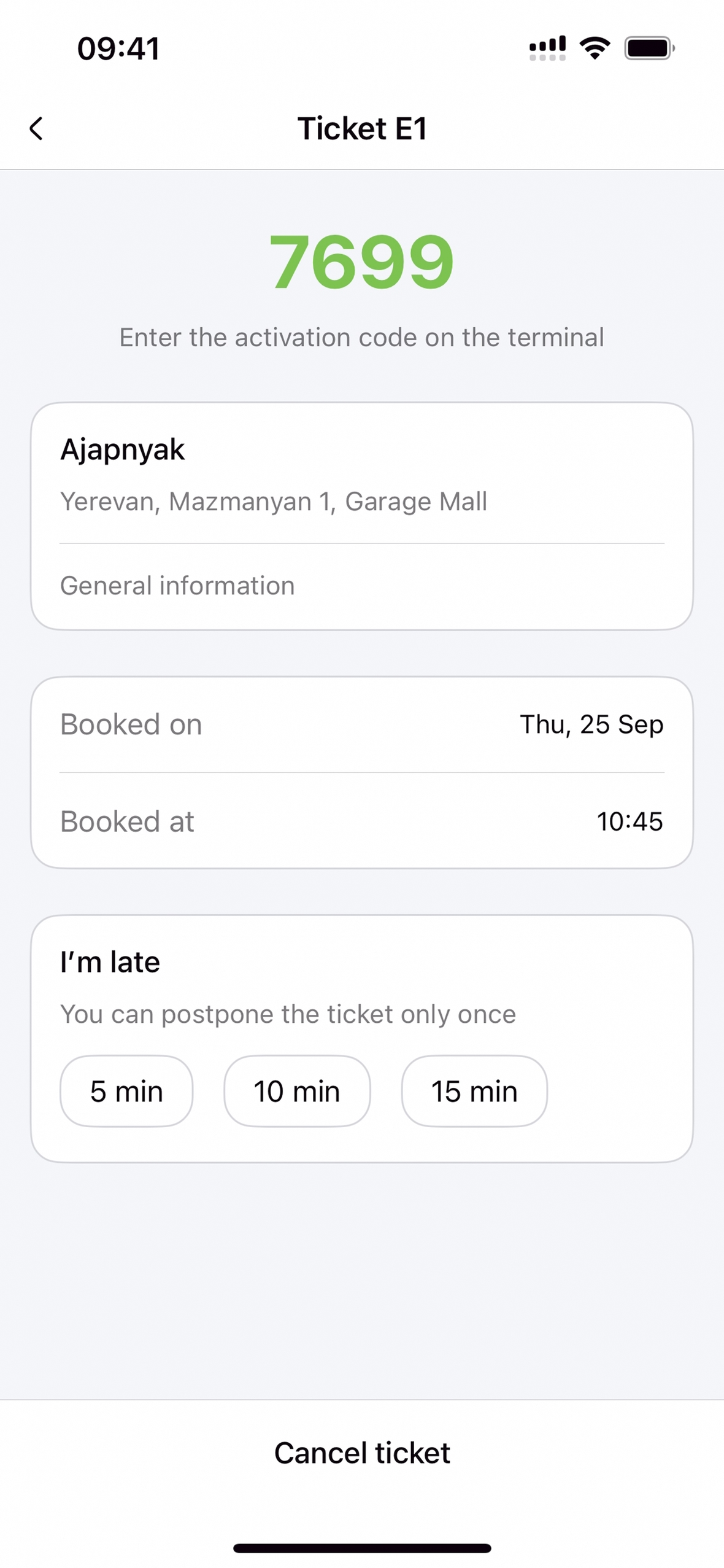Go back from the Ticket E1 screen

click(x=37, y=129)
